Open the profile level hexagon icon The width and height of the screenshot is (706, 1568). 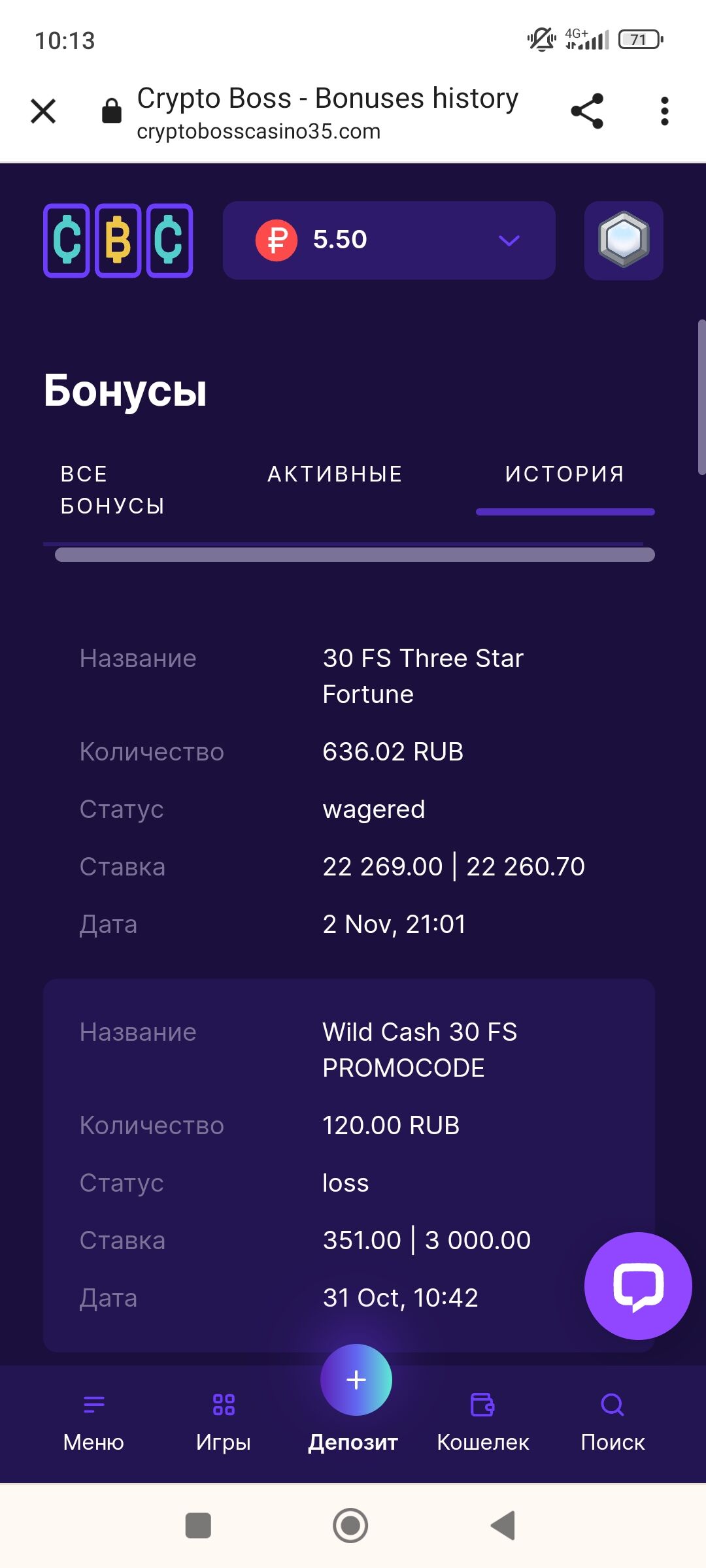click(x=624, y=240)
